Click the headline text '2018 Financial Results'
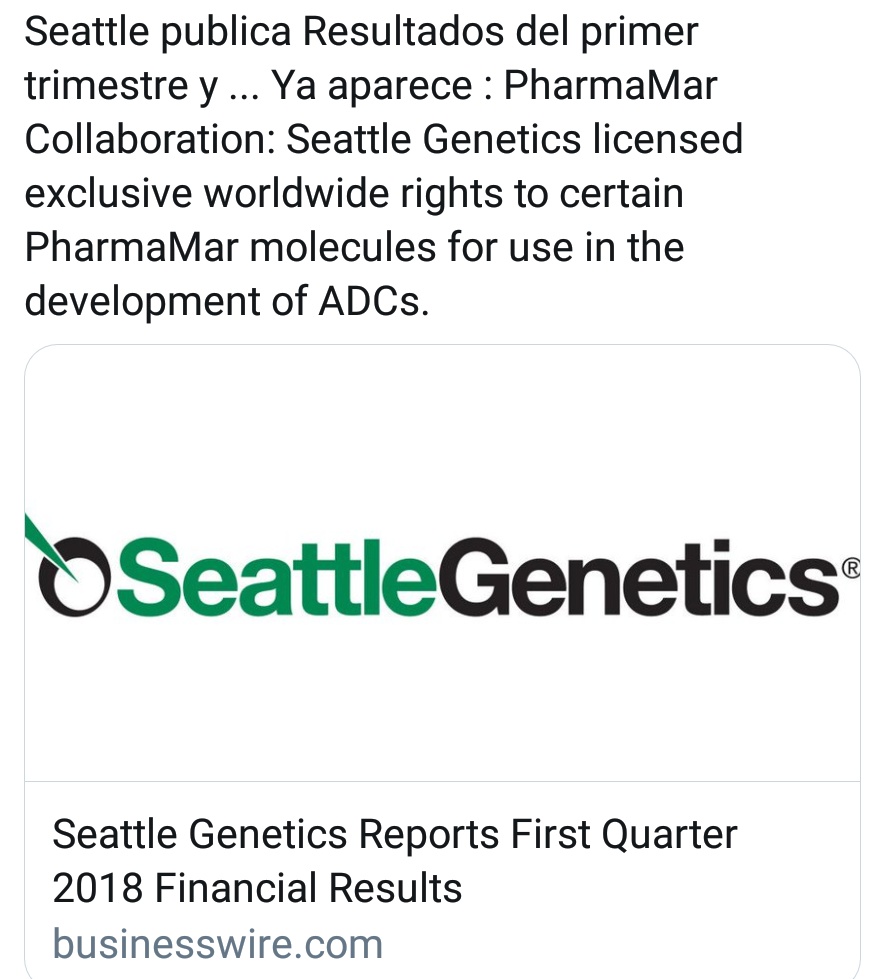 (257, 887)
